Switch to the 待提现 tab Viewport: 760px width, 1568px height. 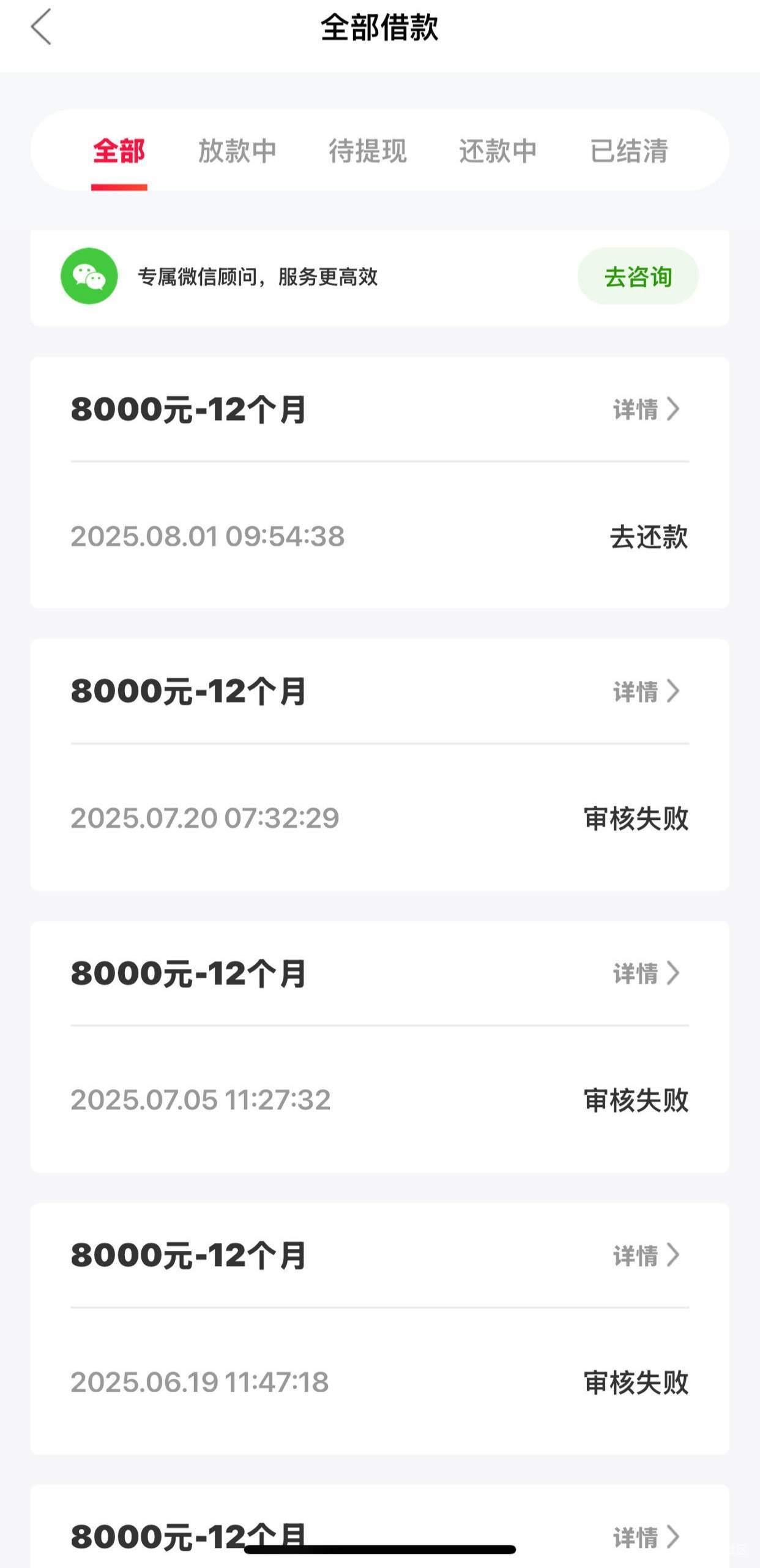click(368, 151)
